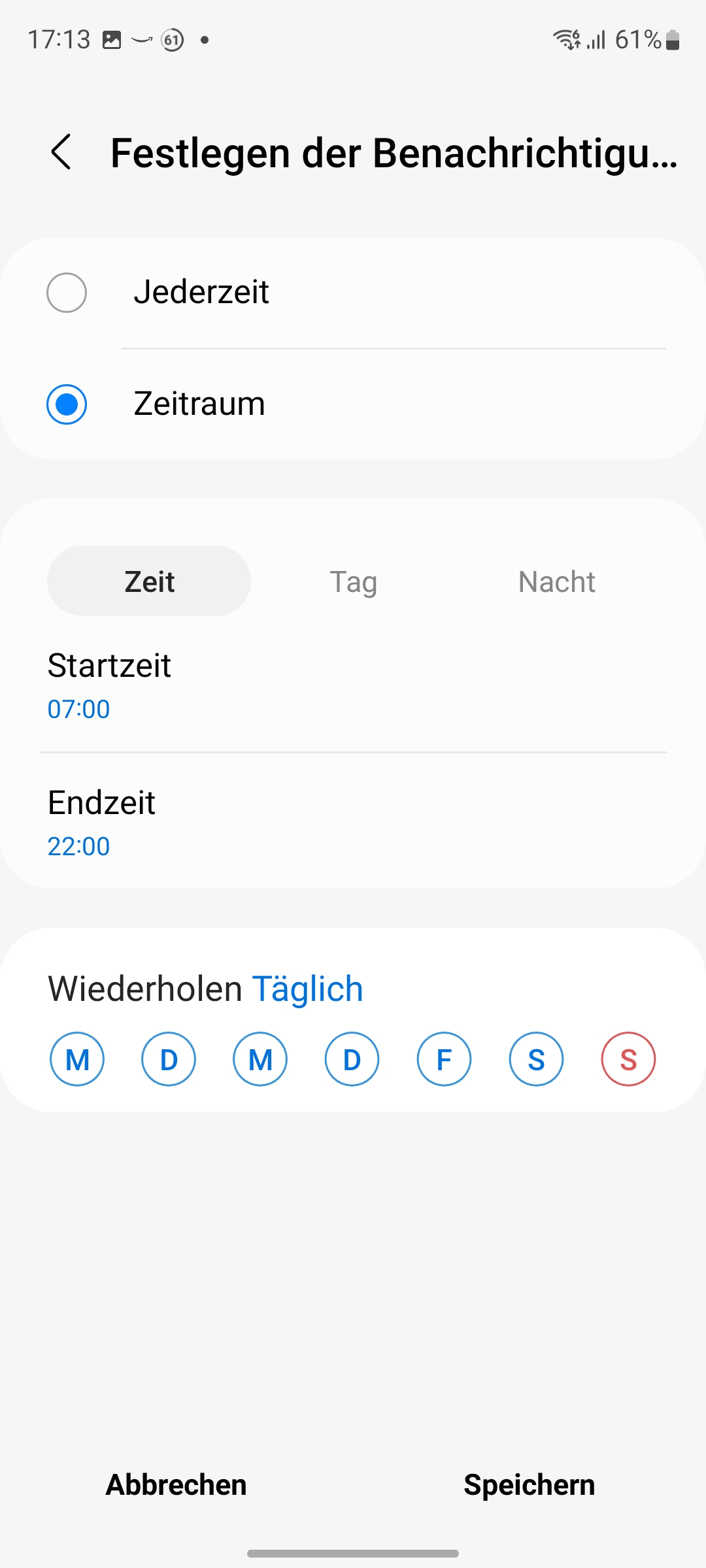
Task: Toggle the F (Freitag) day circle
Action: tap(444, 1060)
